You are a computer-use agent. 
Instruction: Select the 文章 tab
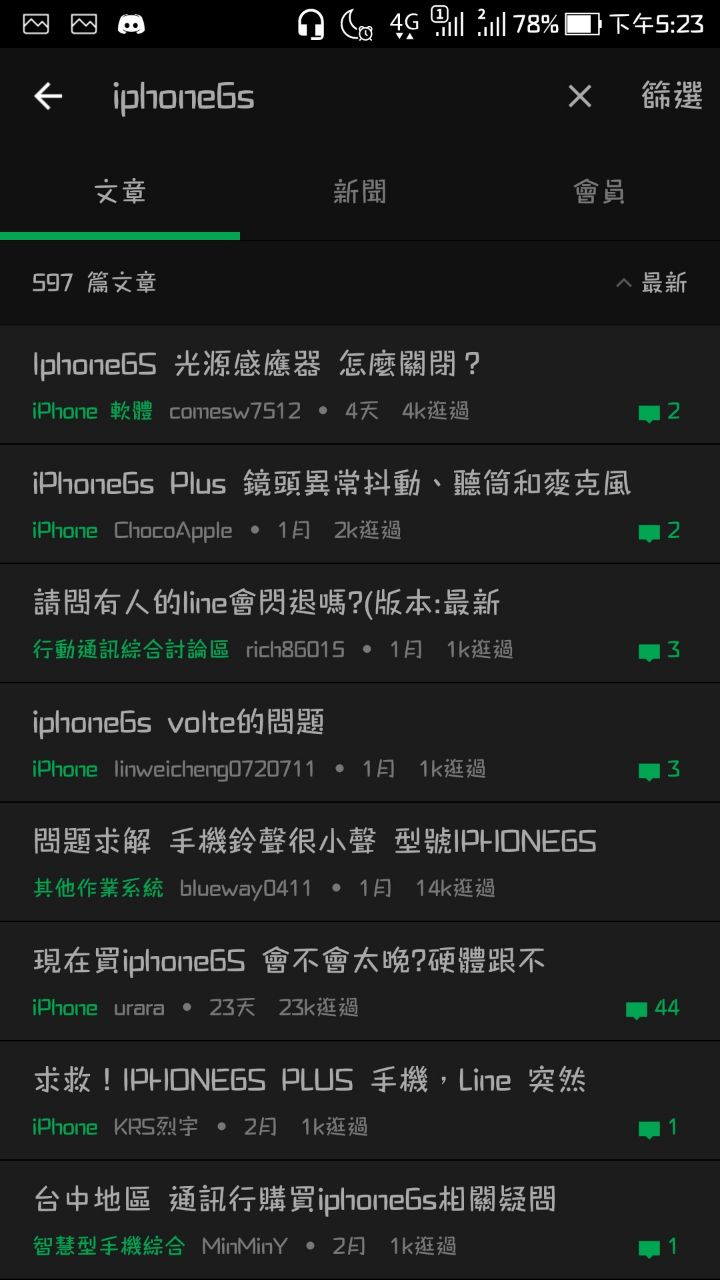(x=120, y=192)
